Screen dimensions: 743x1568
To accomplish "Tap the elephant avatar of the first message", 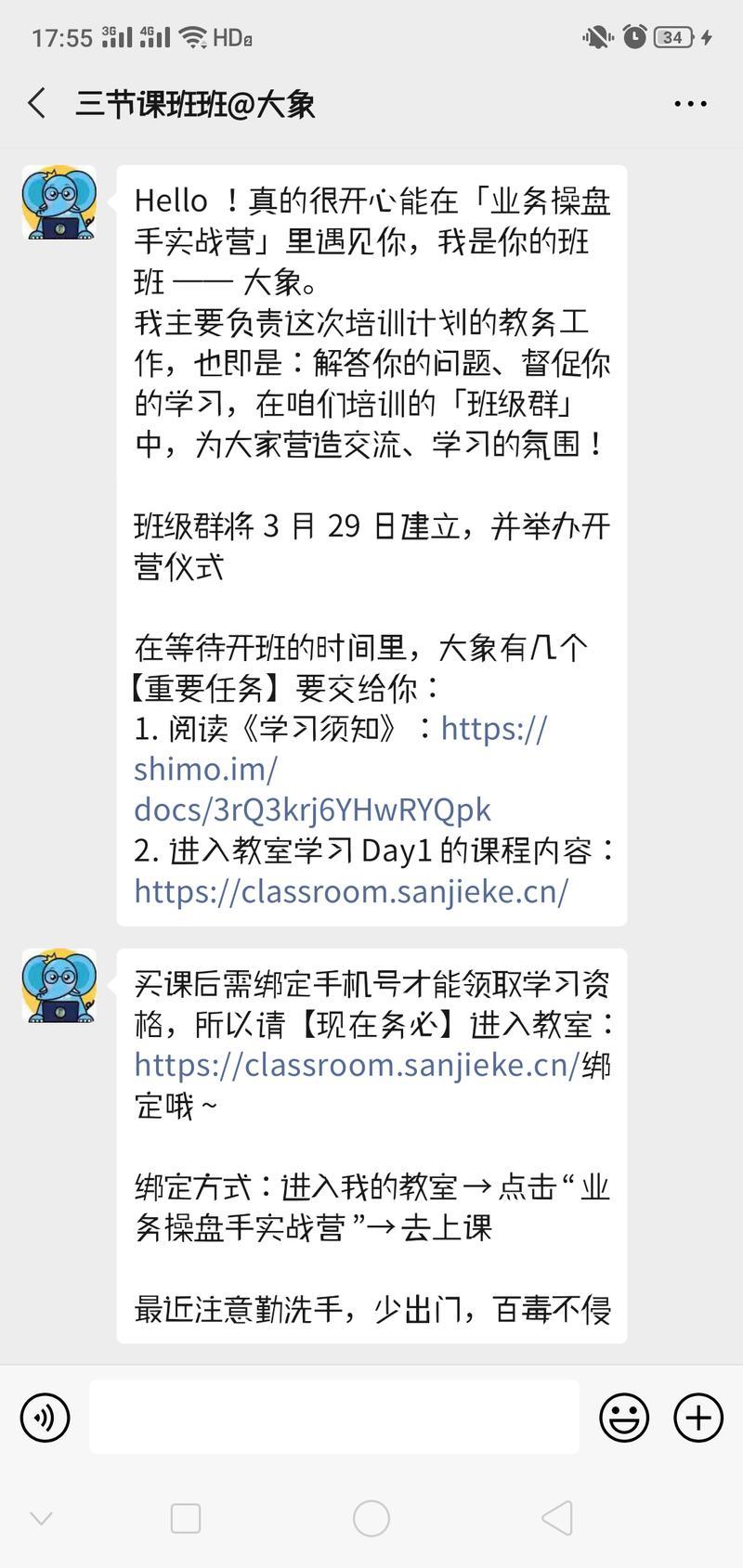I will [x=58, y=200].
